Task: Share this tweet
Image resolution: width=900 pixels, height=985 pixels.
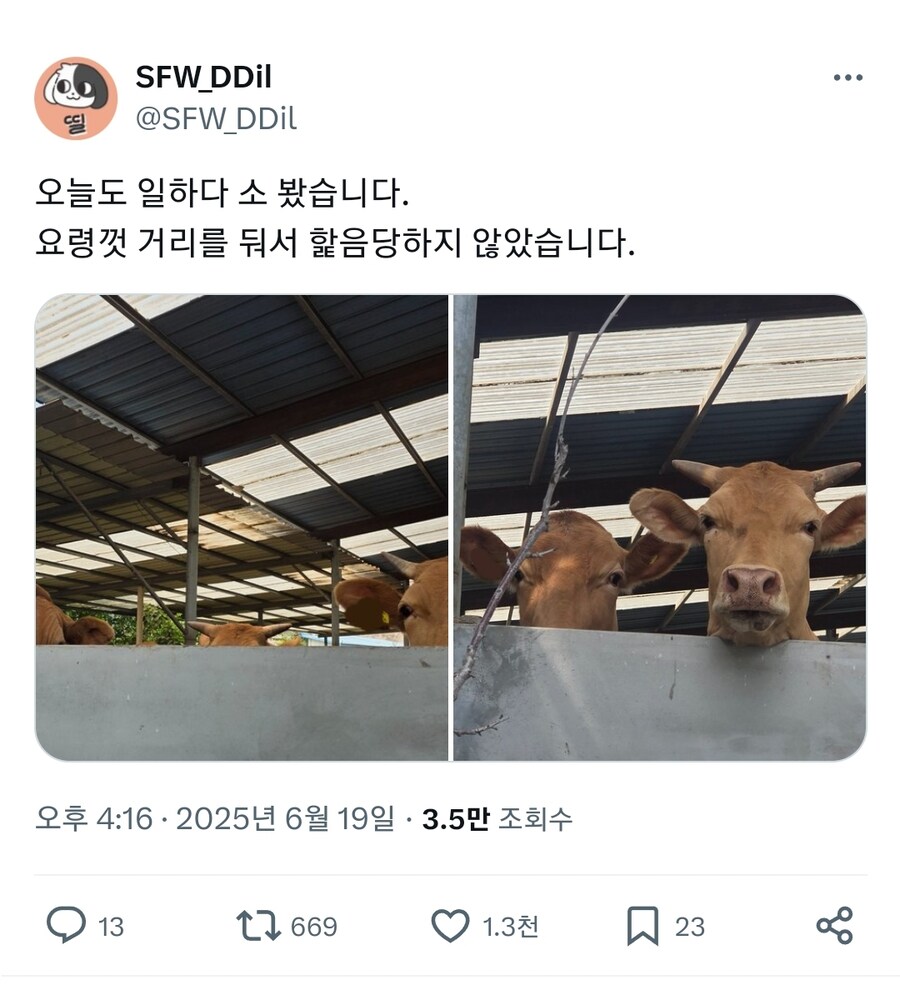Action: tap(834, 926)
